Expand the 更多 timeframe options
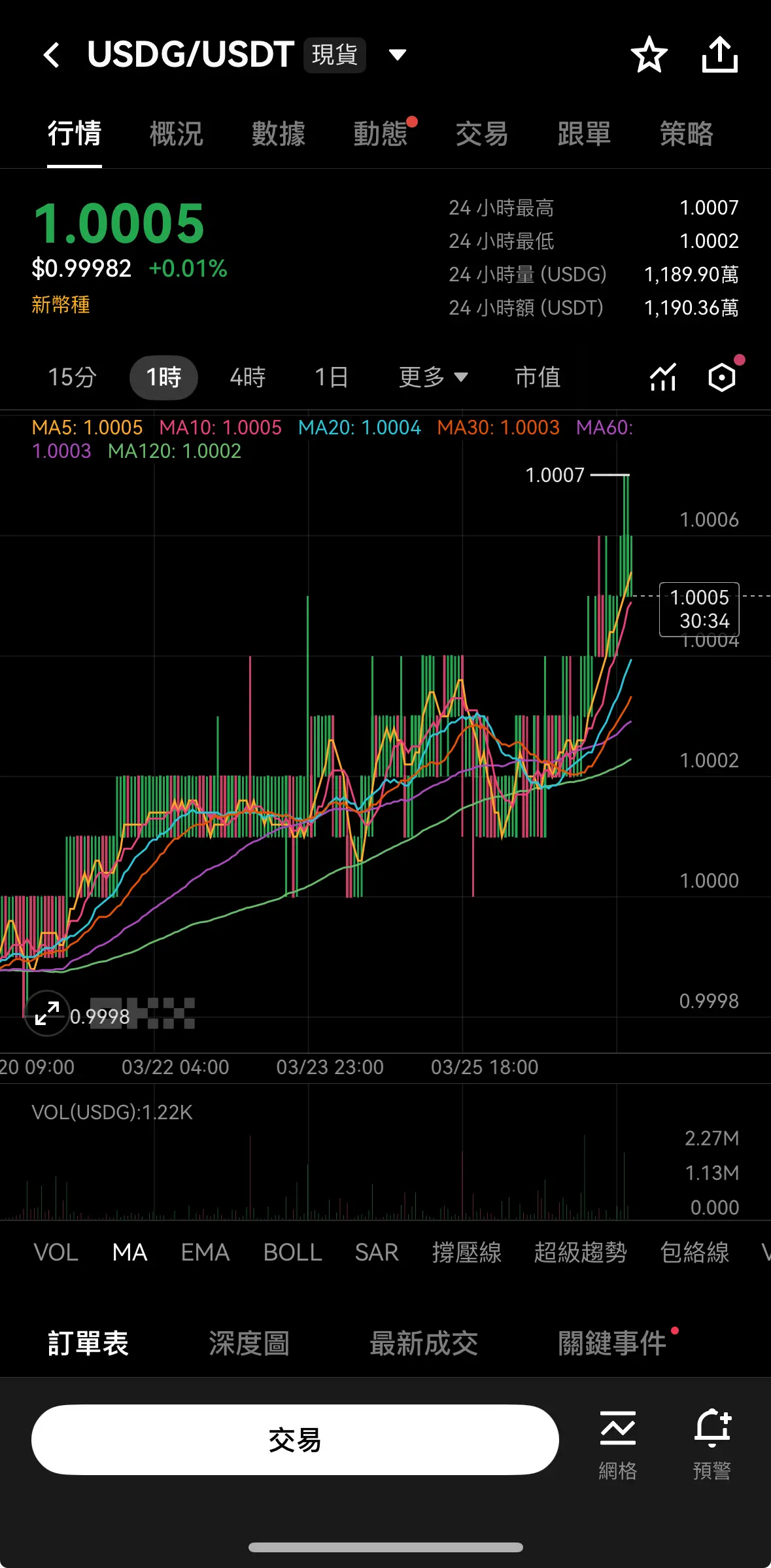This screenshot has width=771, height=1568. pos(433,377)
